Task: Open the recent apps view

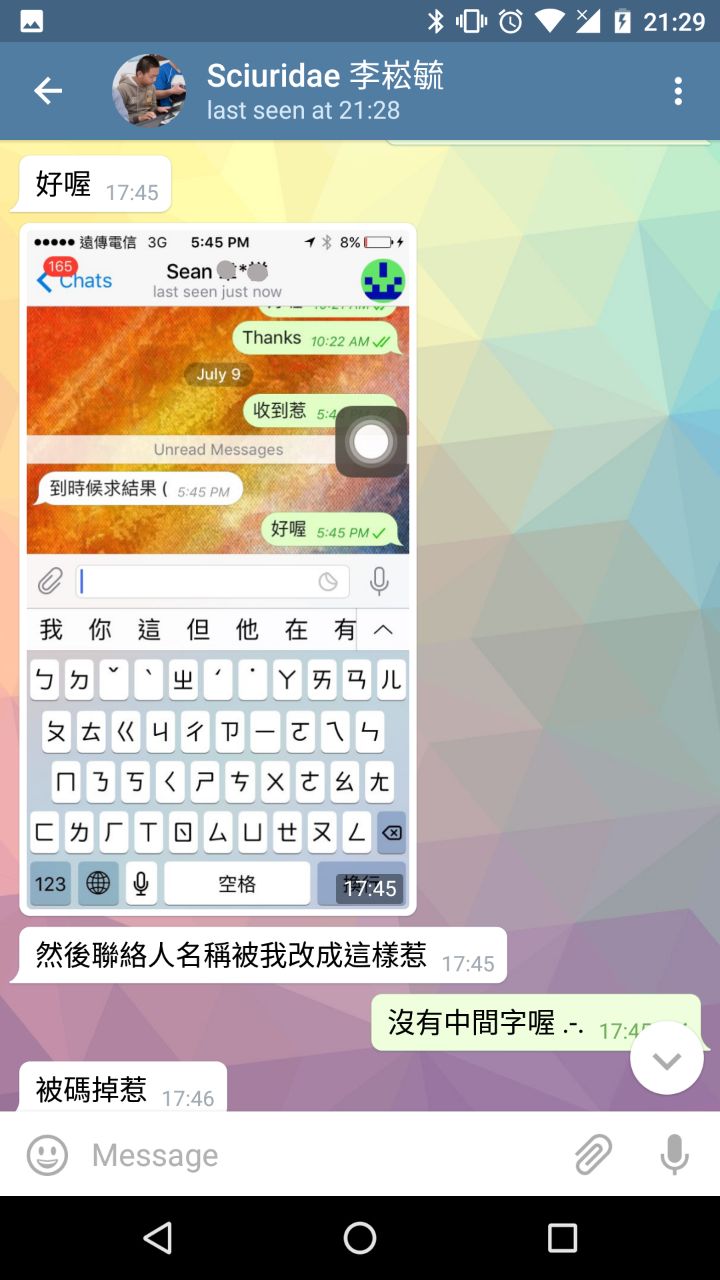Action: 562,1238
